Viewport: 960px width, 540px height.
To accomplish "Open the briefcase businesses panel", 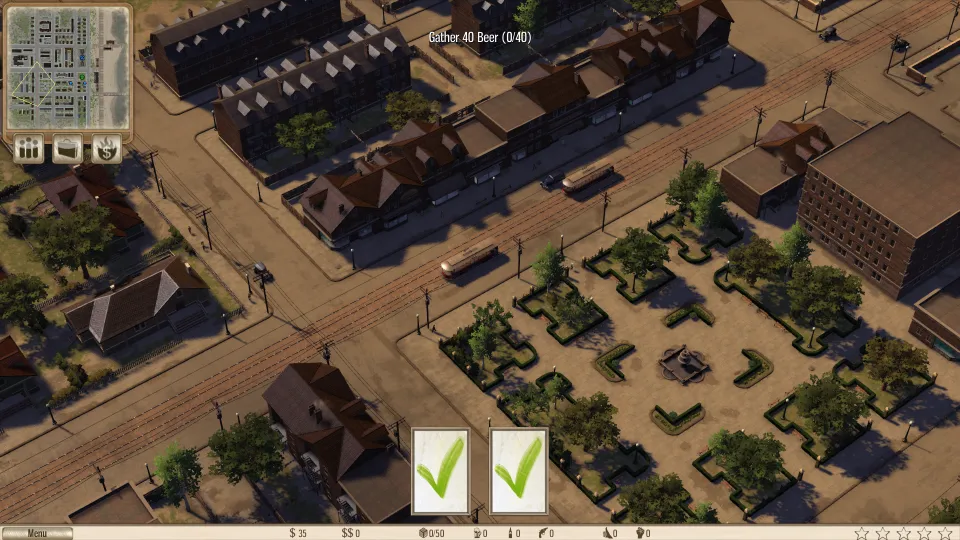I will click(67, 149).
